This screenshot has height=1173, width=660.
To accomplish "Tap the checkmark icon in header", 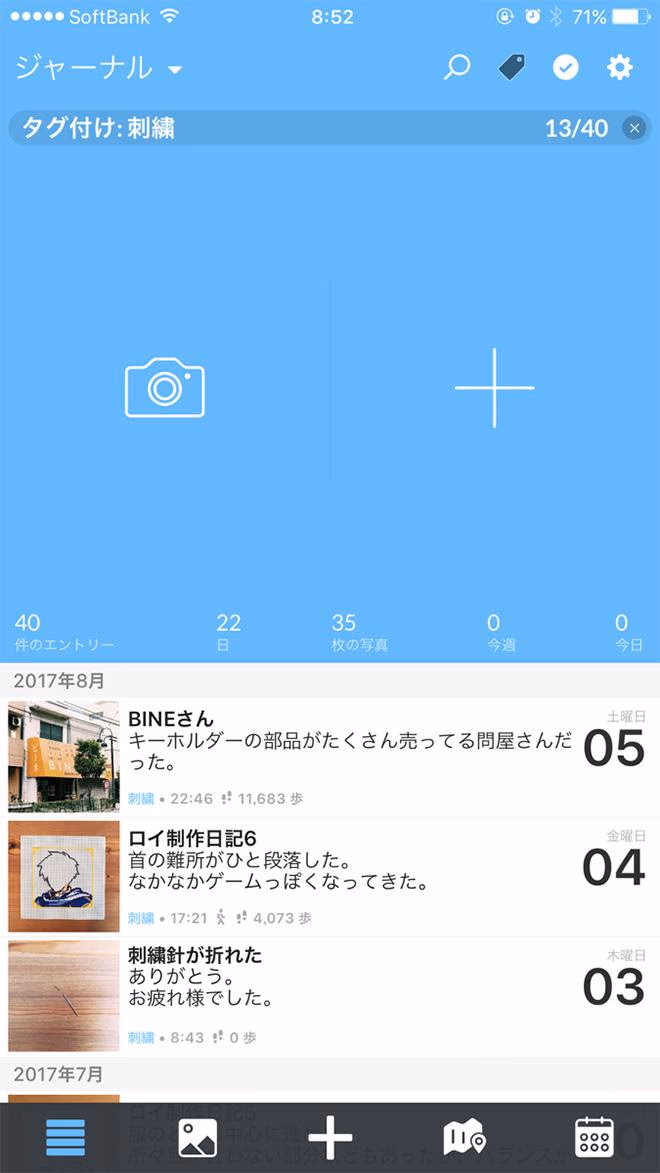I will (x=566, y=68).
